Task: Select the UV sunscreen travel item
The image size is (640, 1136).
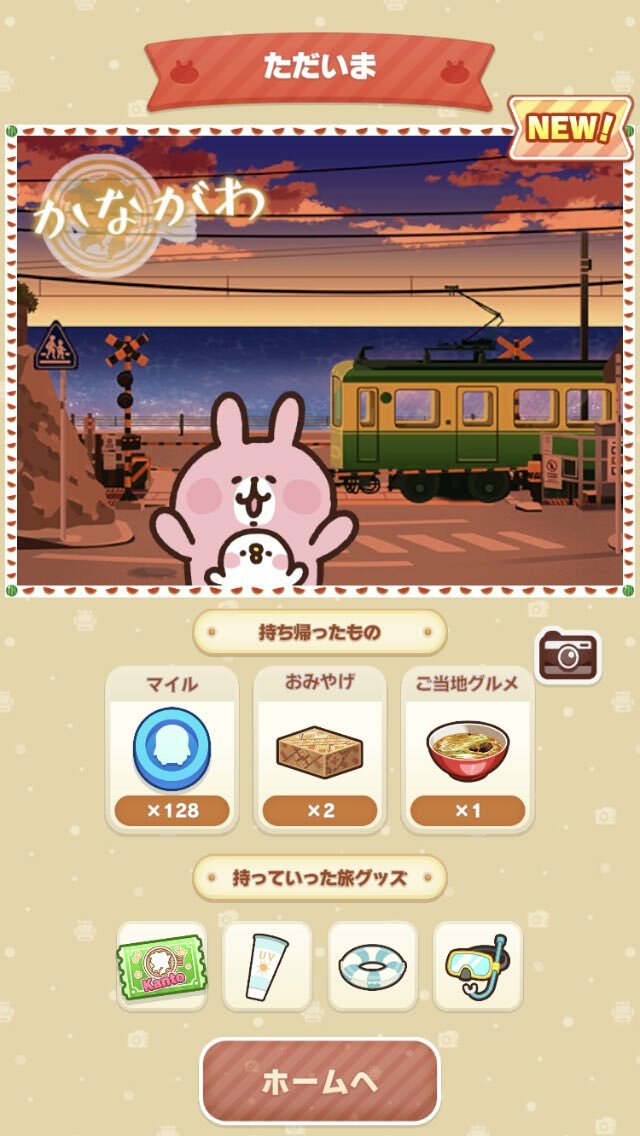Action: pos(267,966)
